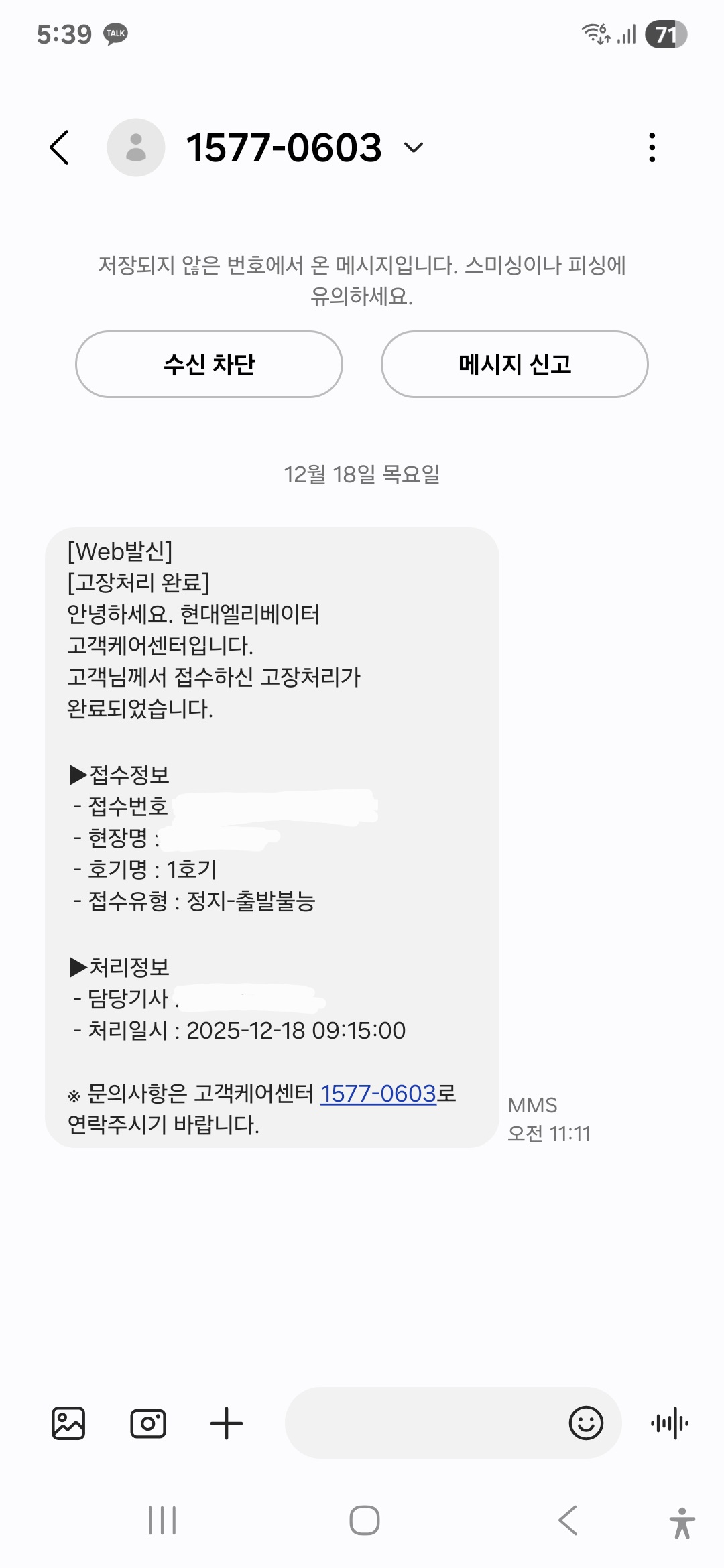Tap the 수신 차단 button
Image resolution: width=724 pixels, height=1568 pixels.
[209, 364]
